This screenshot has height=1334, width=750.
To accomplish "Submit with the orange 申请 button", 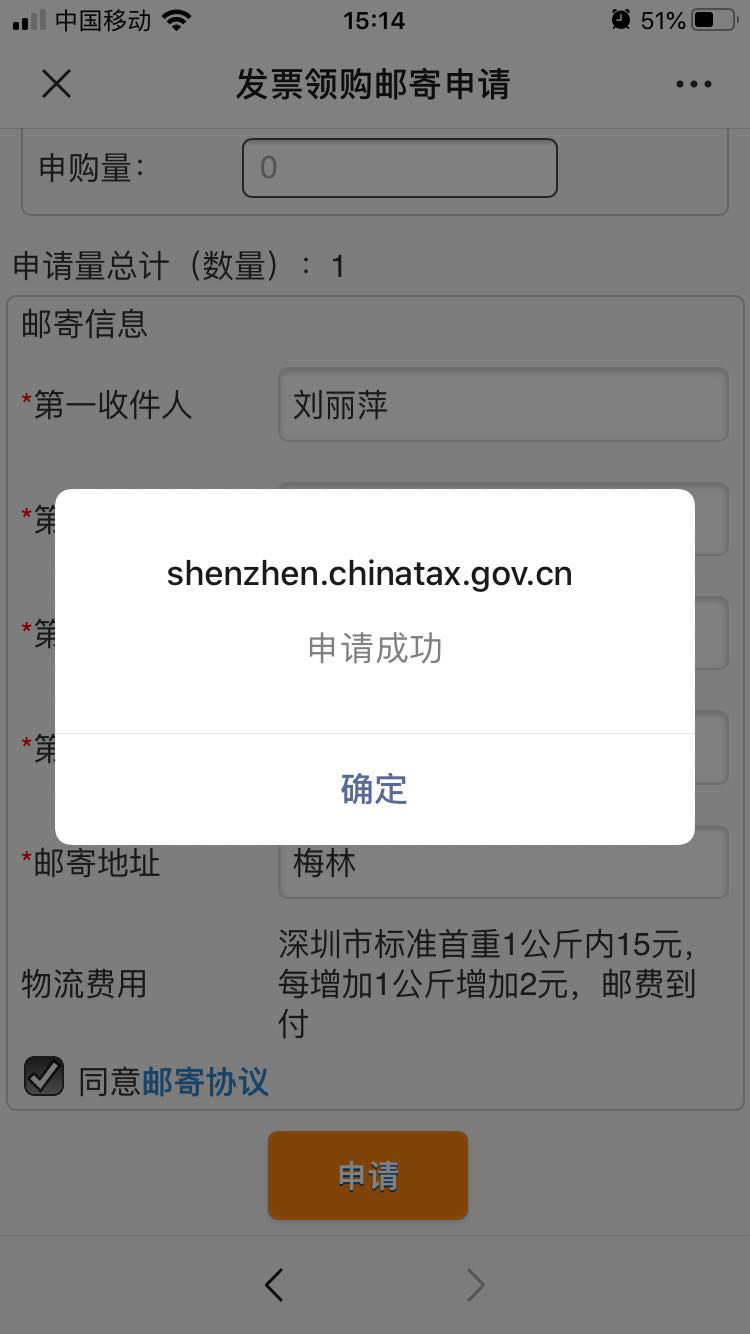I will coord(367,1176).
